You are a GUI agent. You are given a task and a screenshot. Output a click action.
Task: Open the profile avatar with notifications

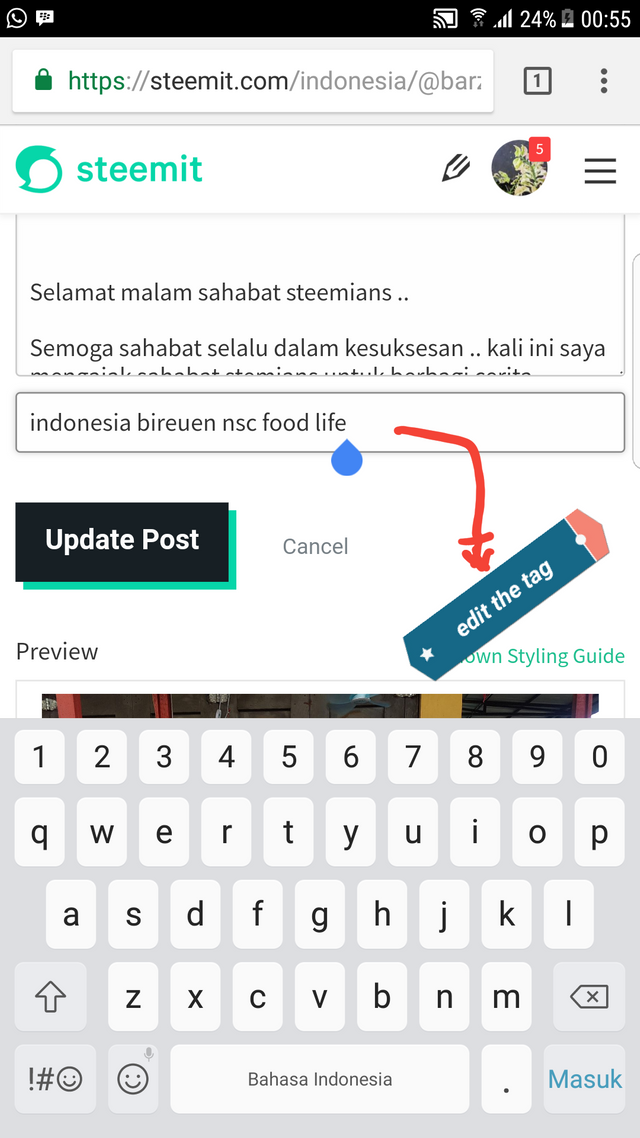point(520,168)
